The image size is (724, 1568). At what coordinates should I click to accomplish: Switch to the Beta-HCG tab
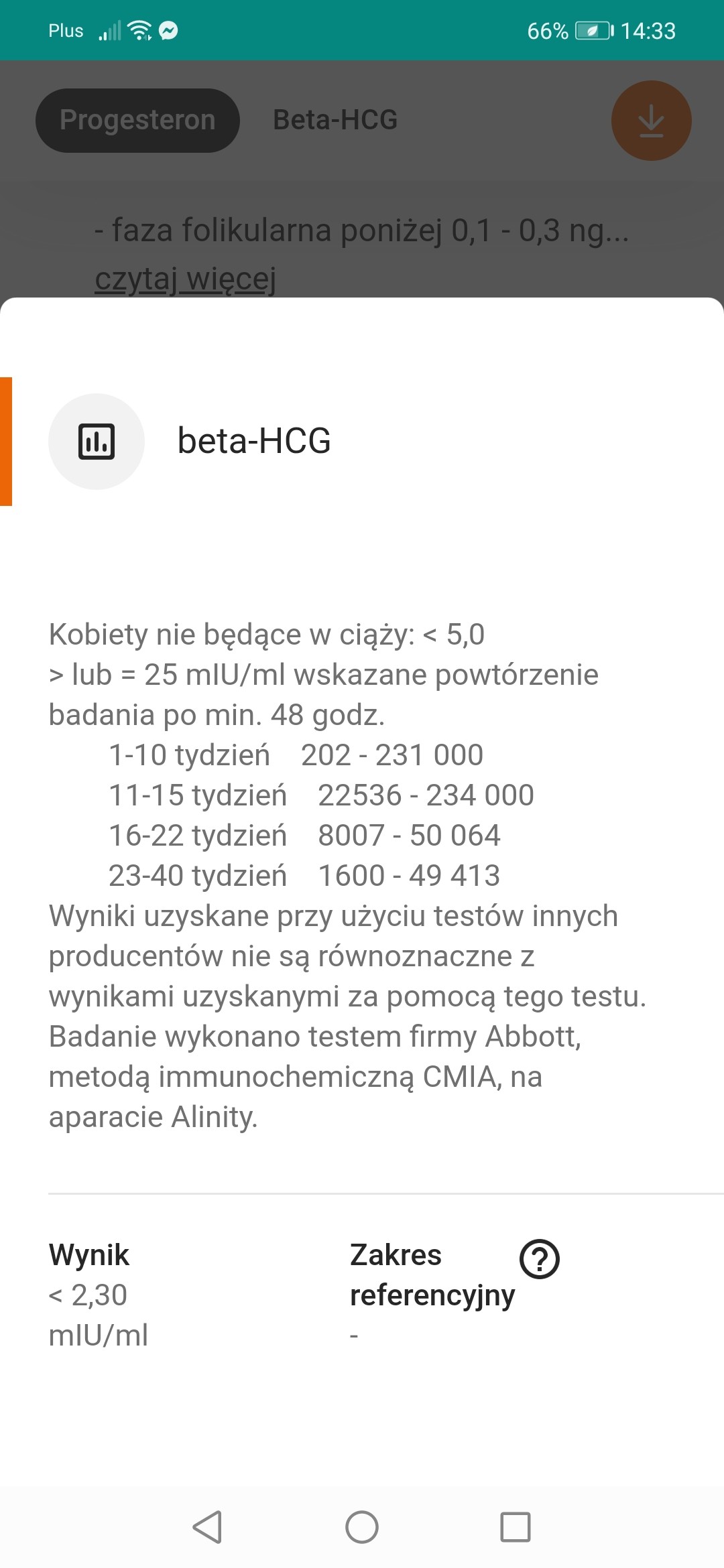coord(335,120)
